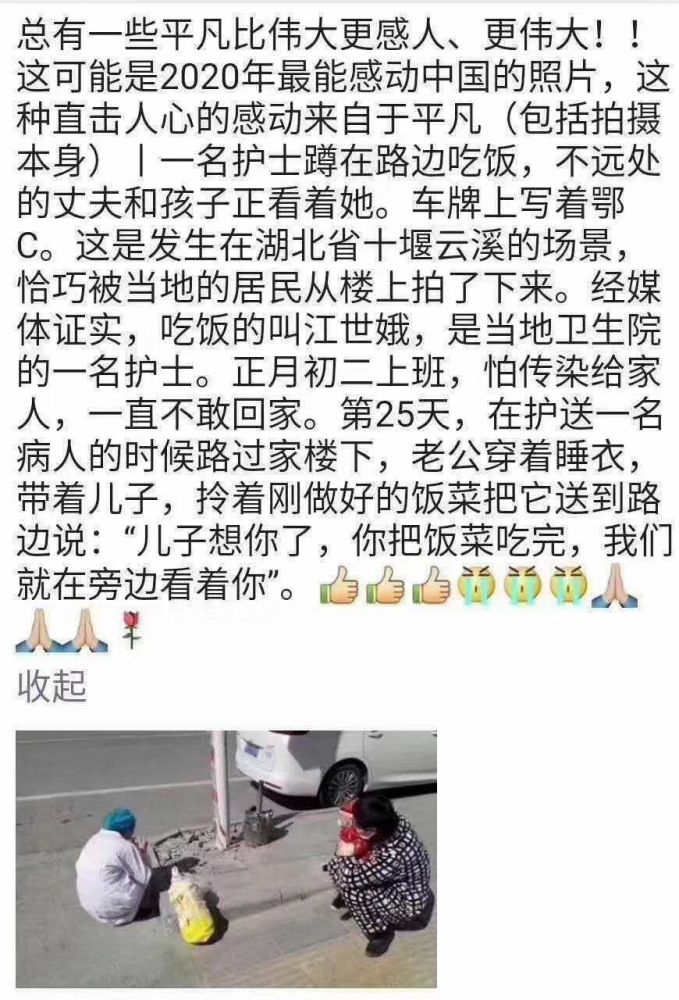Open the photo of the nurse eating roadside

(x=226, y=859)
